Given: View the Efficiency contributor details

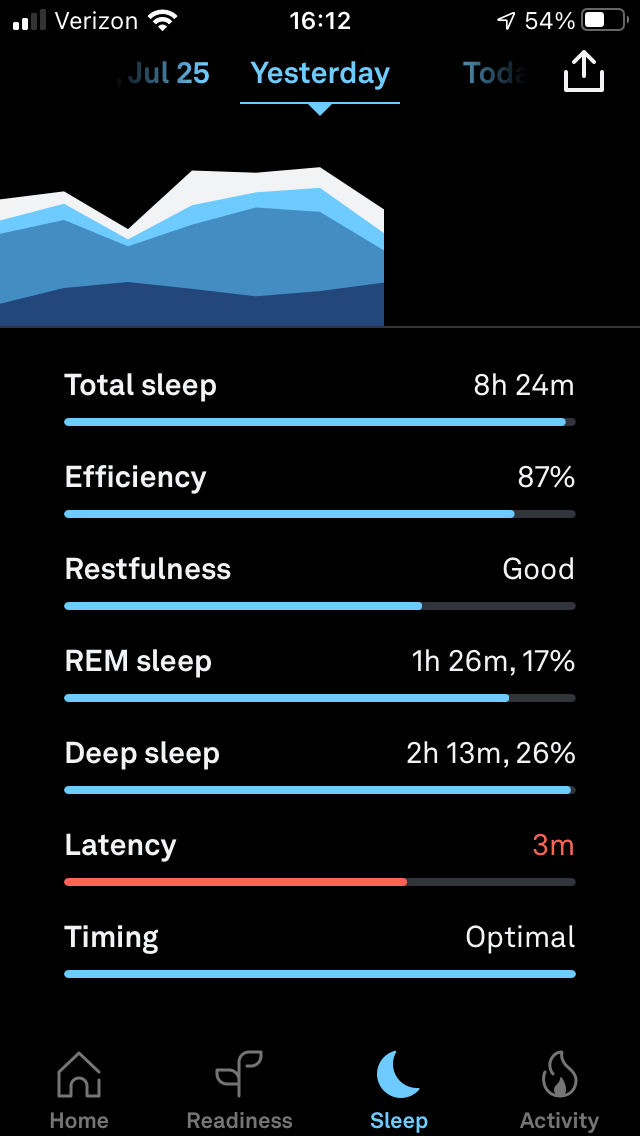Looking at the screenshot, I should click(320, 490).
